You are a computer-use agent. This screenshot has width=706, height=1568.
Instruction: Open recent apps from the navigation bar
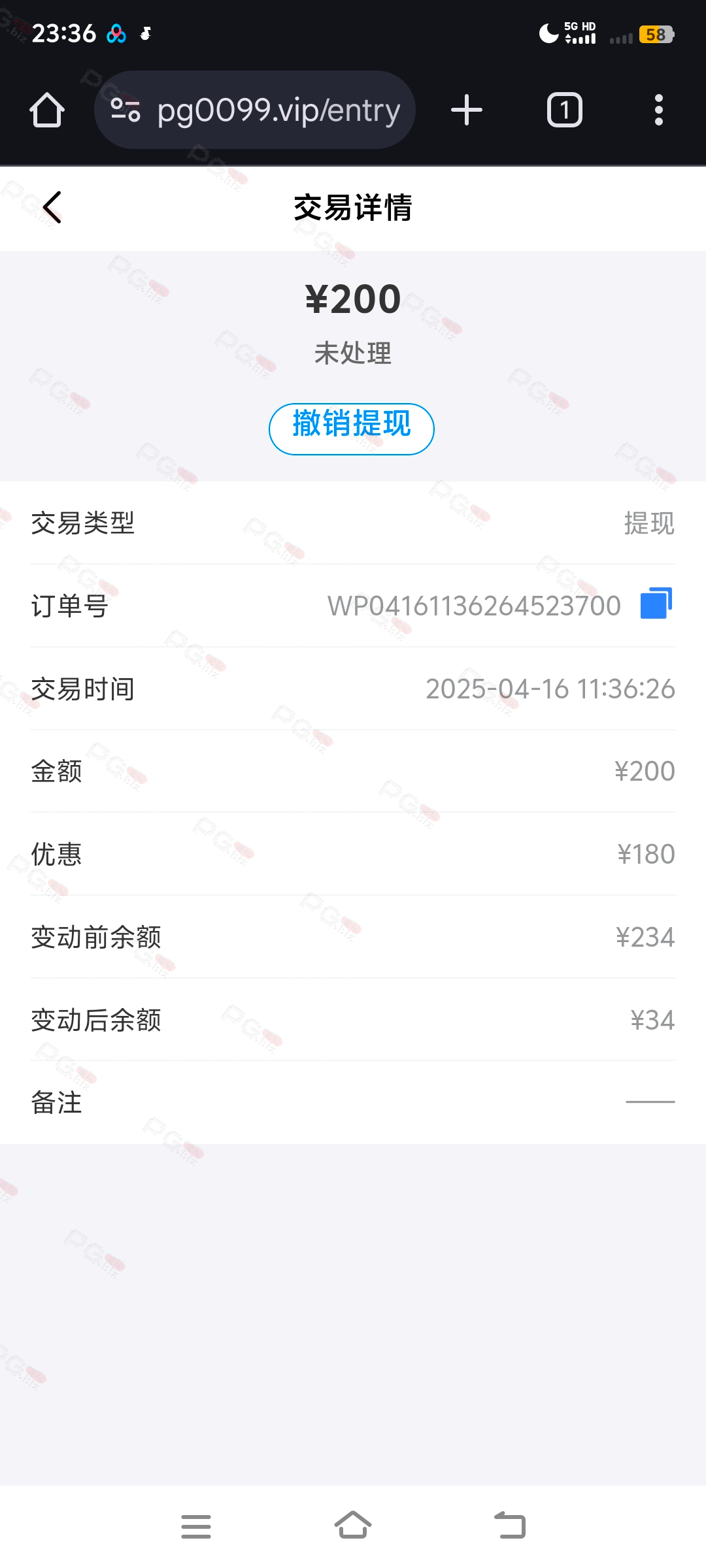pos(196,1526)
